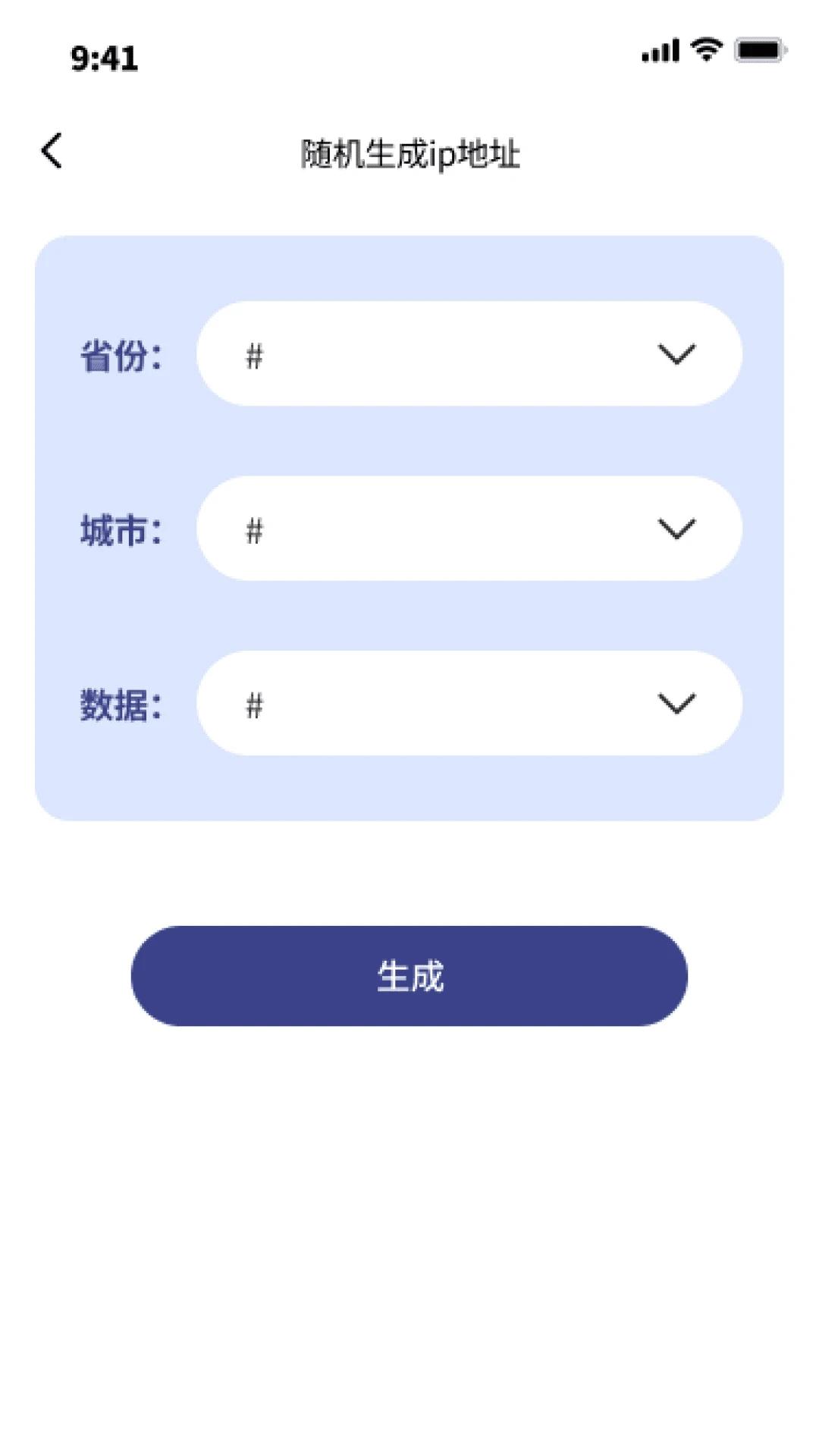
Task: Tap the clock showing 9:41
Action: (104, 57)
